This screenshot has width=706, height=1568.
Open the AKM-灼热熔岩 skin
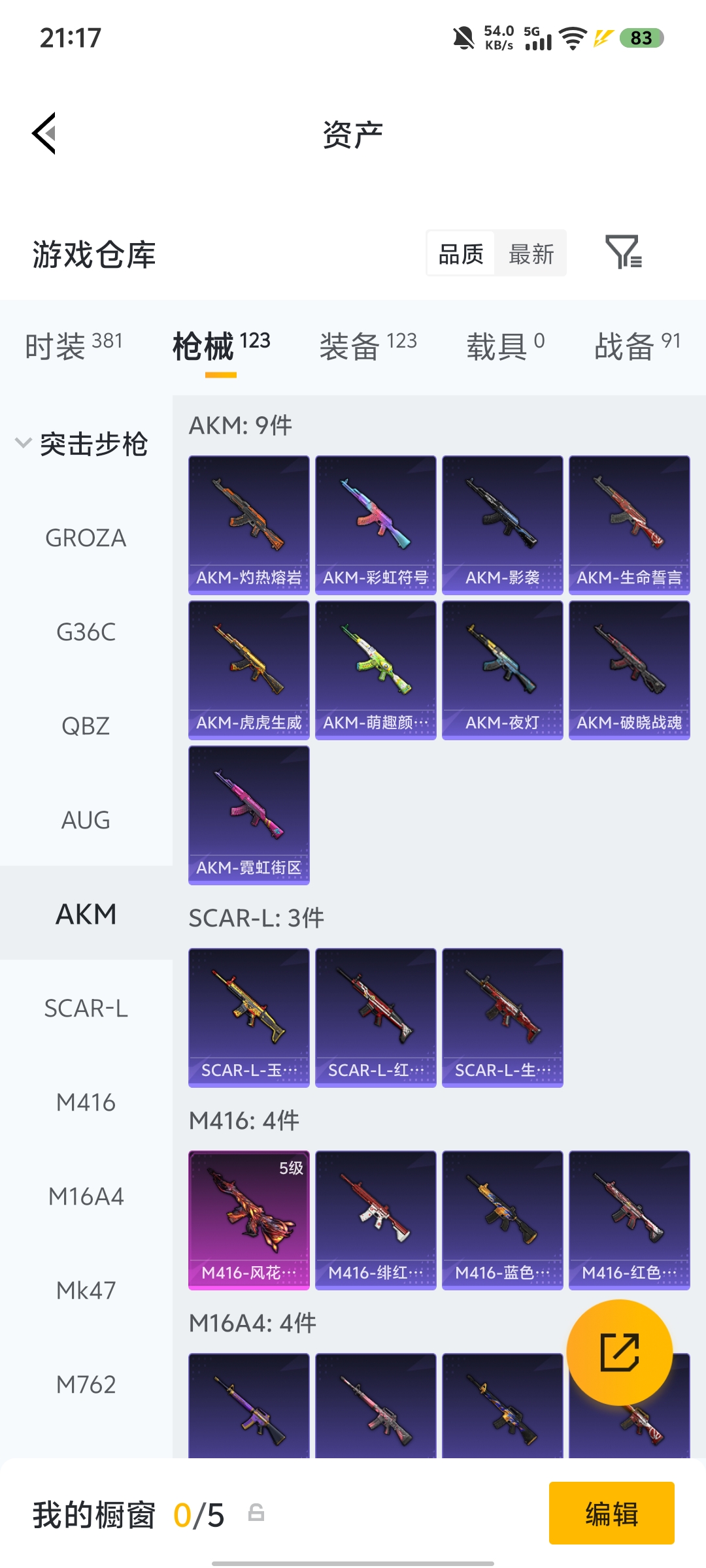pyautogui.click(x=248, y=525)
